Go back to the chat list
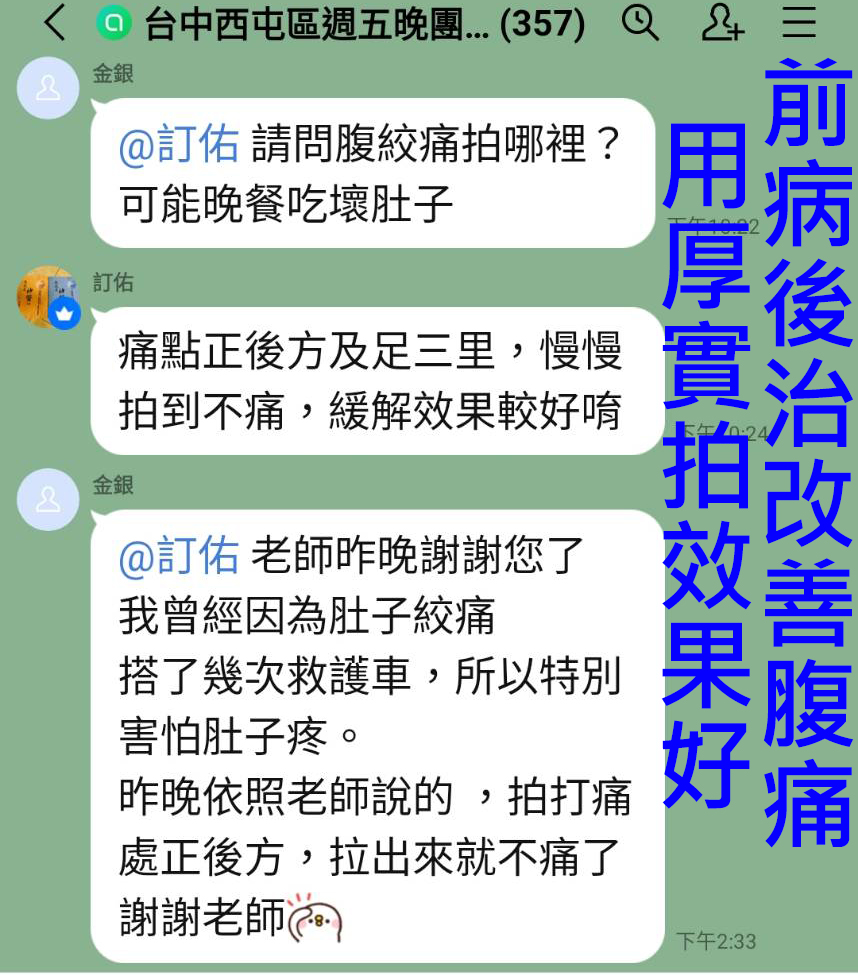The image size is (858, 975). pyautogui.click(x=55, y=23)
